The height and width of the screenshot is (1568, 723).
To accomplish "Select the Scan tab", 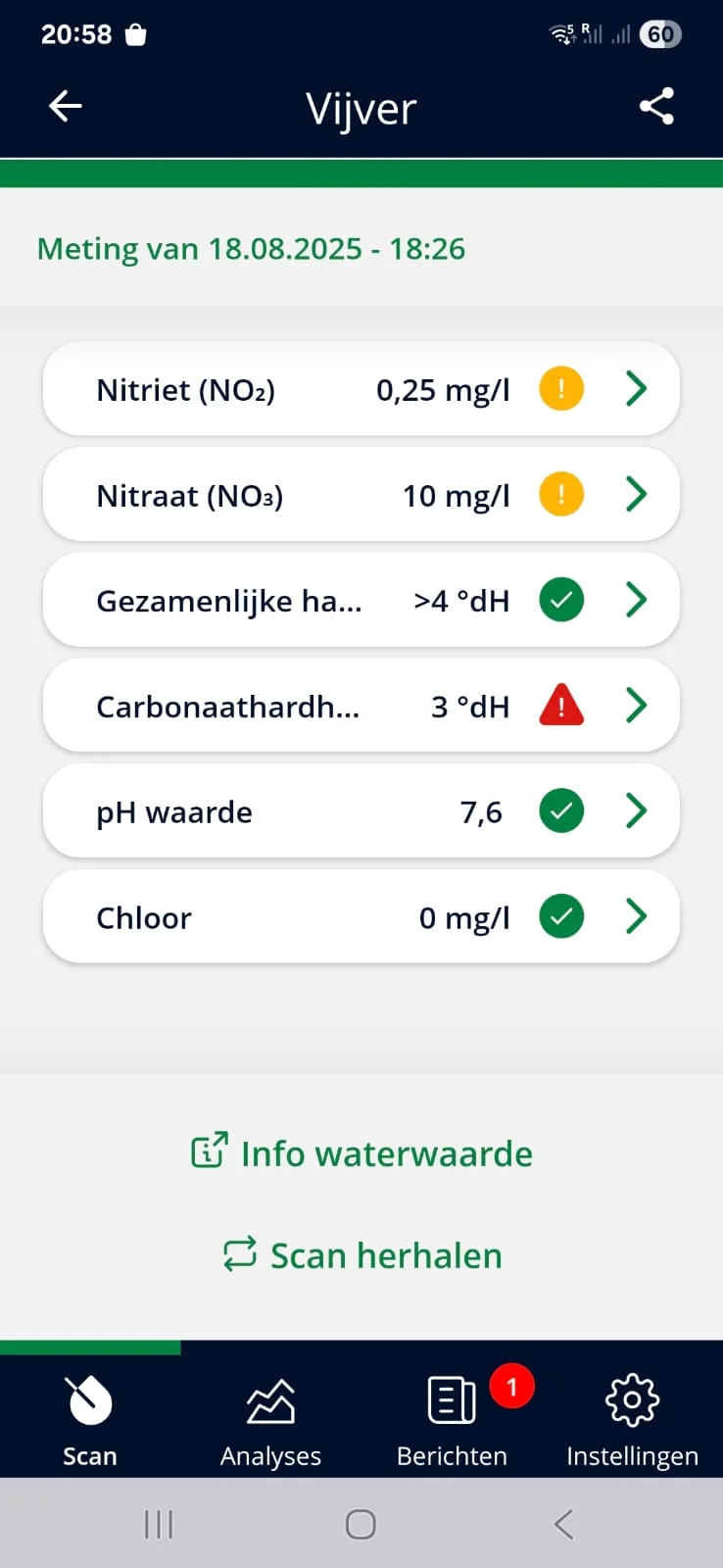I will [x=90, y=1417].
